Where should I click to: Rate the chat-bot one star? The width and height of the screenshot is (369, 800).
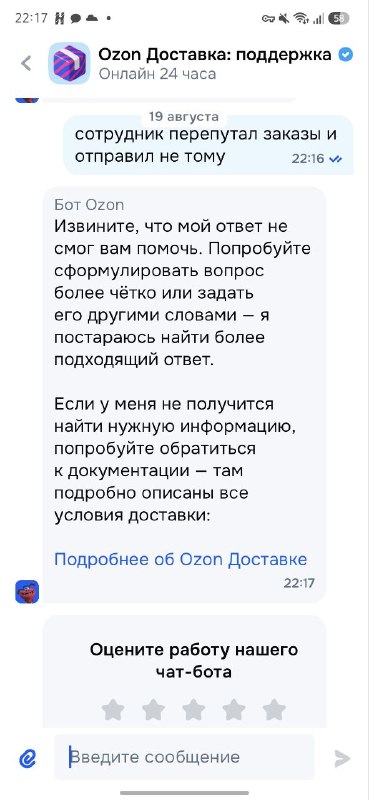[113, 709]
